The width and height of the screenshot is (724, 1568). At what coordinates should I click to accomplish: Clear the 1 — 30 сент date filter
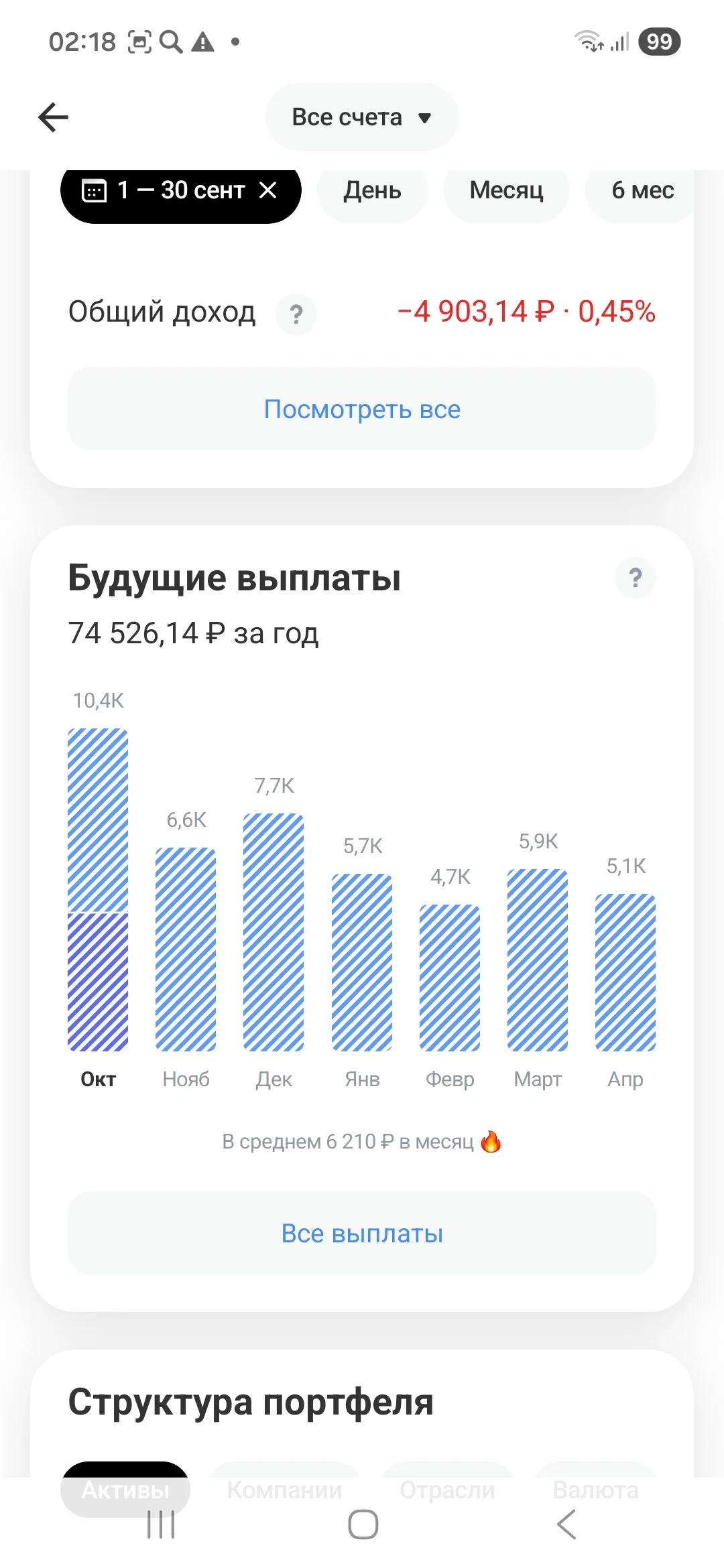(x=268, y=190)
